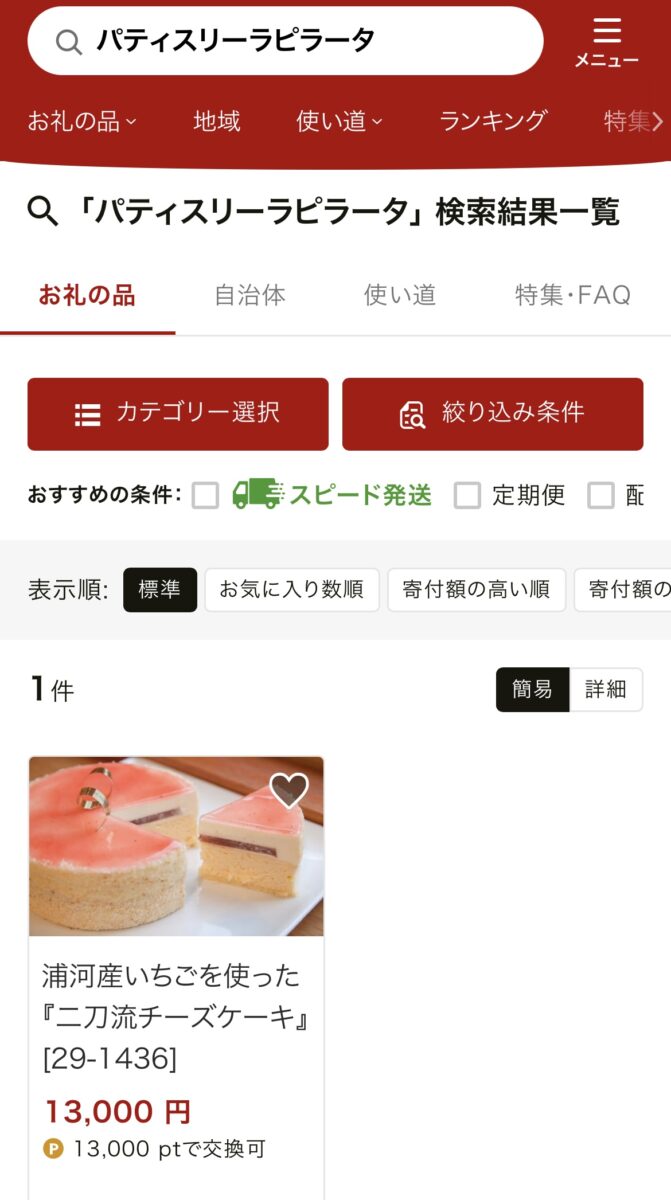Expand the 使い道 navigation dropdown
The height and width of the screenshot is (1200, 671).
(339, 122)
